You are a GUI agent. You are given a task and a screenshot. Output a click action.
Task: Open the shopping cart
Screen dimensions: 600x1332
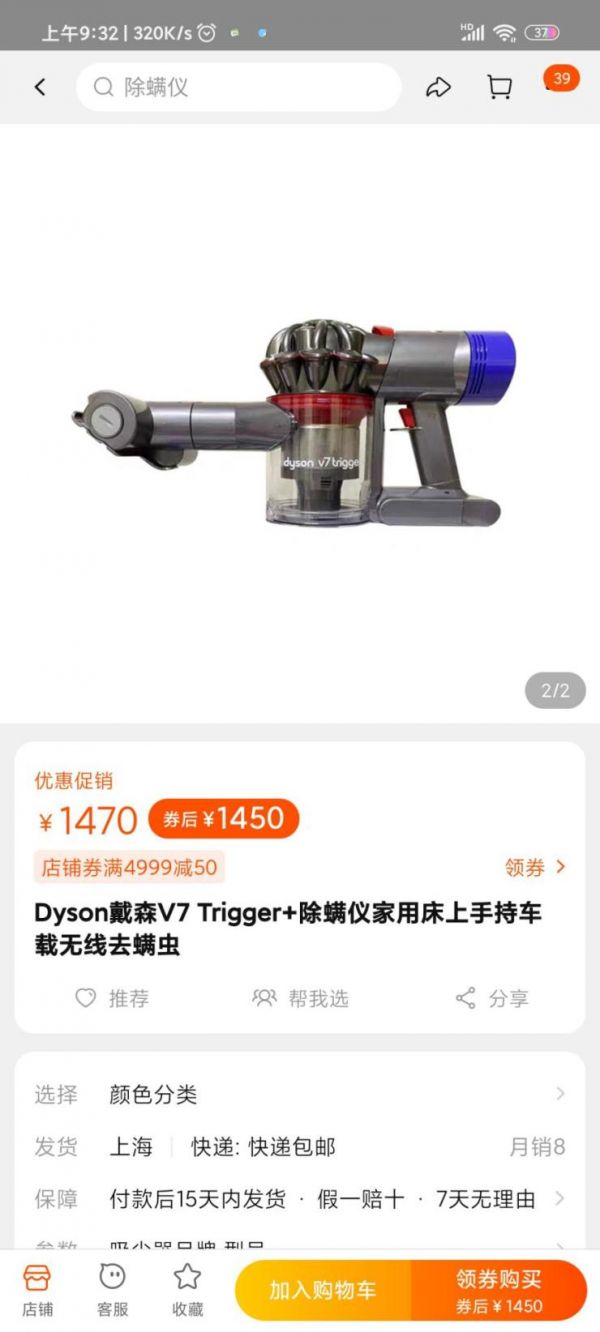499,87
